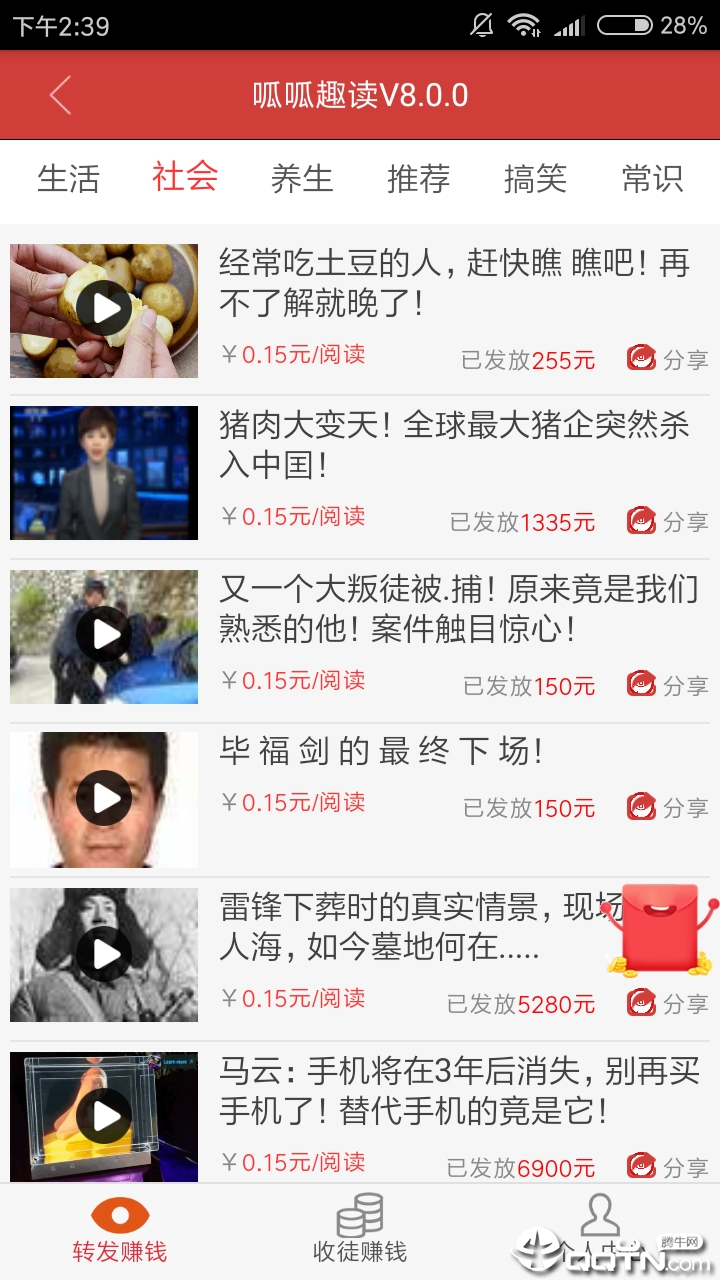Share the 马云 phone article
The height and width of the screenshot is (1280, 720).
668,1167
